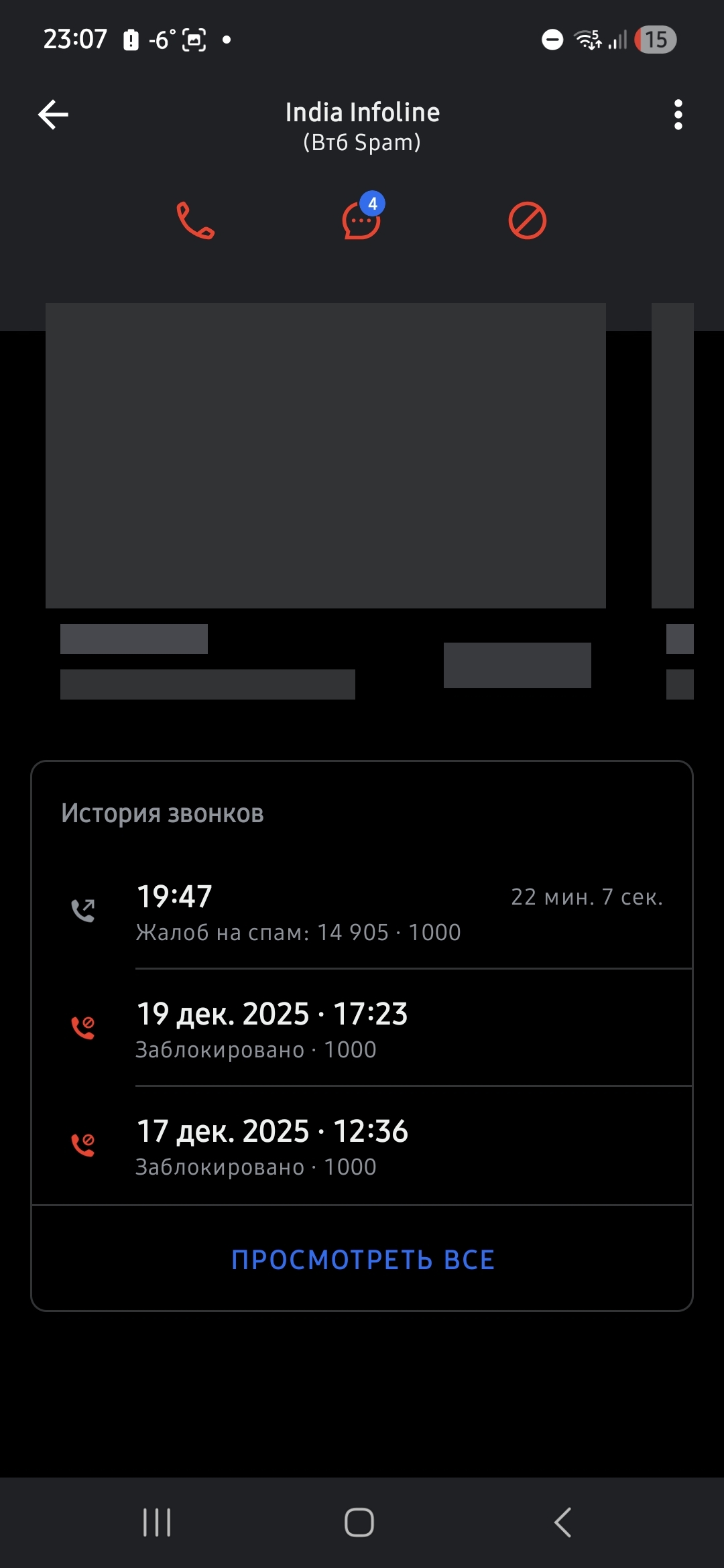724x1568 pixels.
Task: Open the 19 дек. 2025 17:23 blocked call
Action: coord(362,1029)
